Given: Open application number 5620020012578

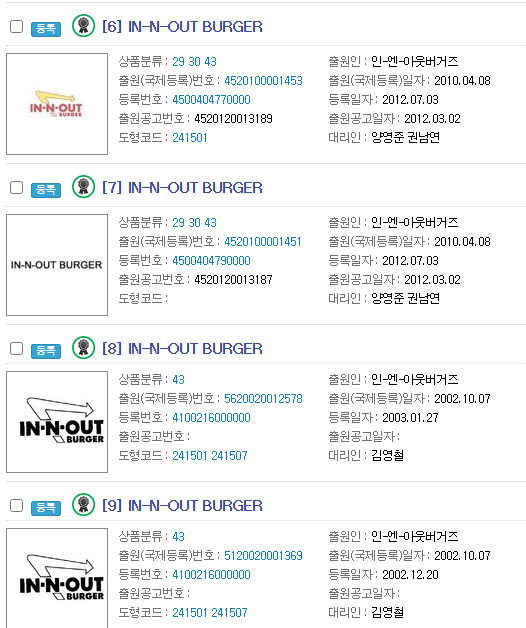Looking at the screenshot, I should (263, 399).
